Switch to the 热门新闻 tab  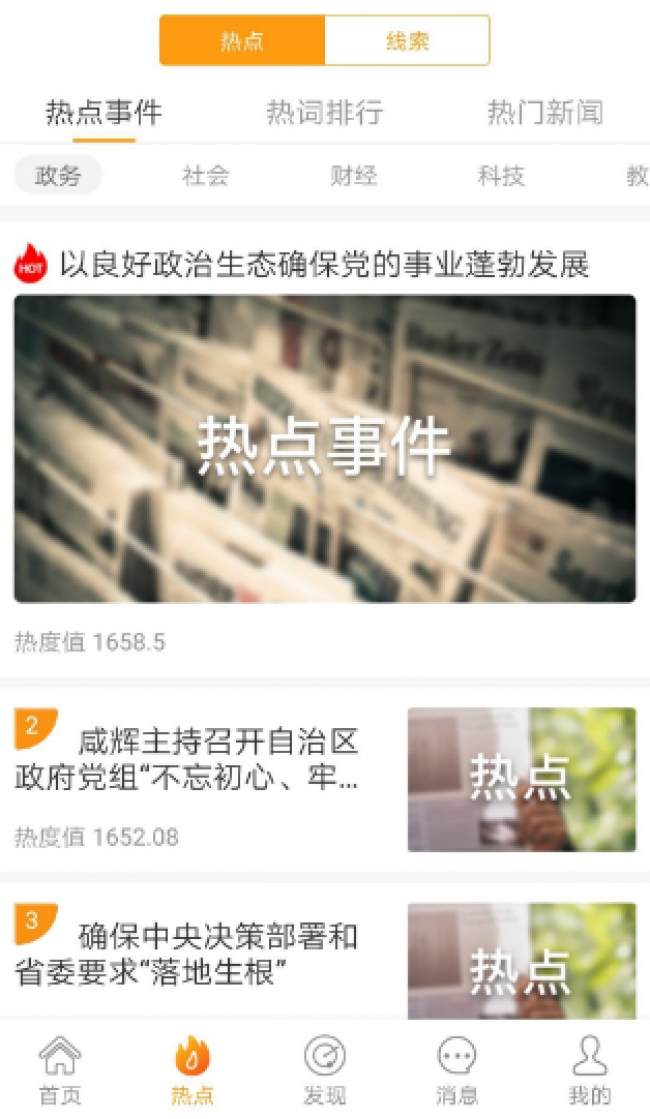[x=545, y=113]
